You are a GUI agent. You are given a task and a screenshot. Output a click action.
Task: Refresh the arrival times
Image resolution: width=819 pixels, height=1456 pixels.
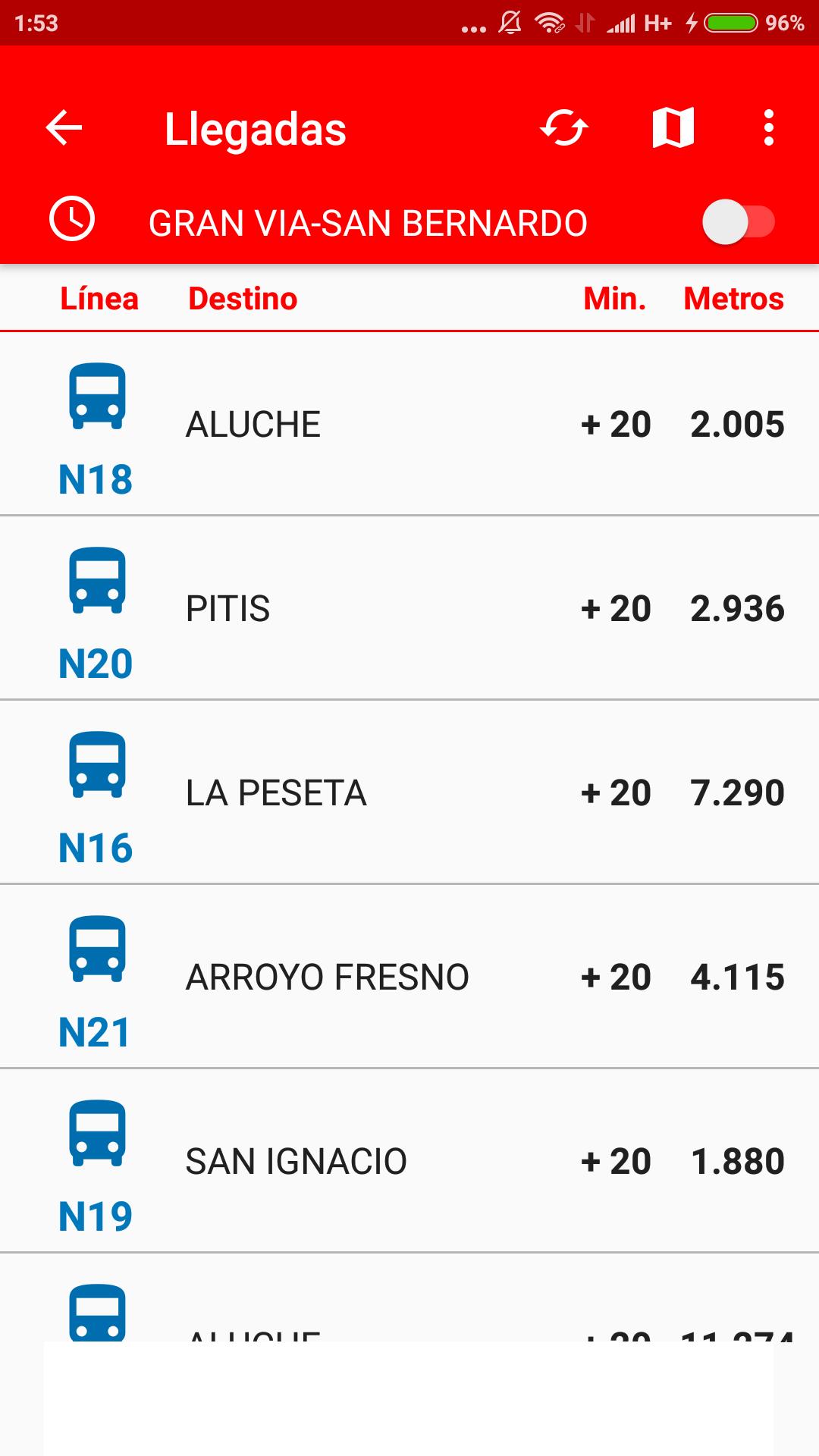[564, 127]
